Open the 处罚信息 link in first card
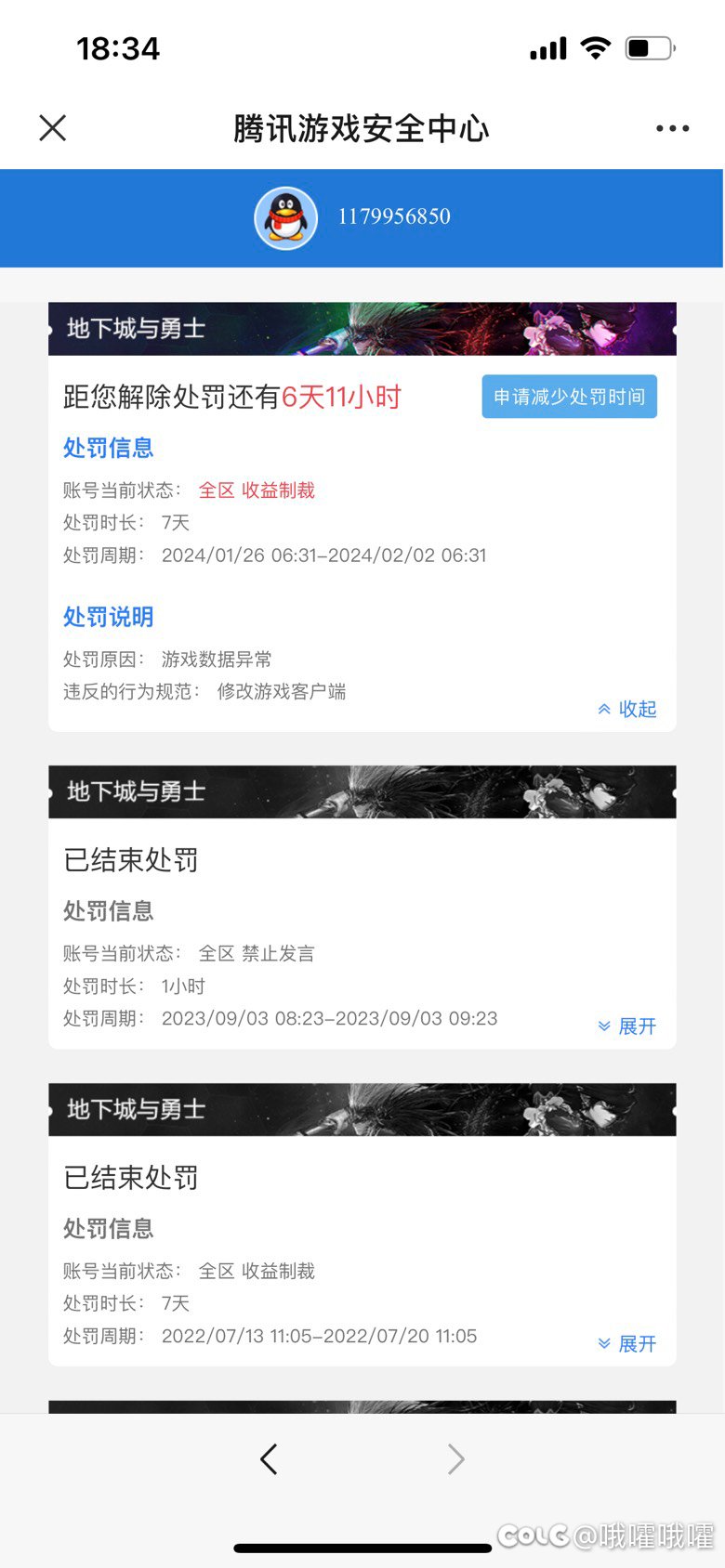Screen dimensions: 725x1568 (107, 448)
